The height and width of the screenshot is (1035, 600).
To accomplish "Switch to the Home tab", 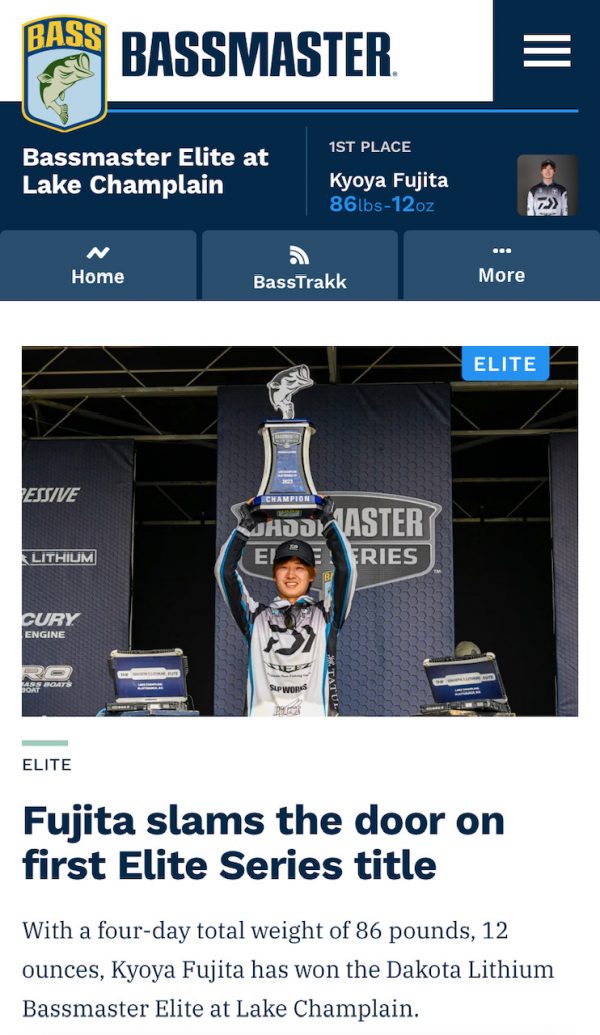I will pos(98,265).
